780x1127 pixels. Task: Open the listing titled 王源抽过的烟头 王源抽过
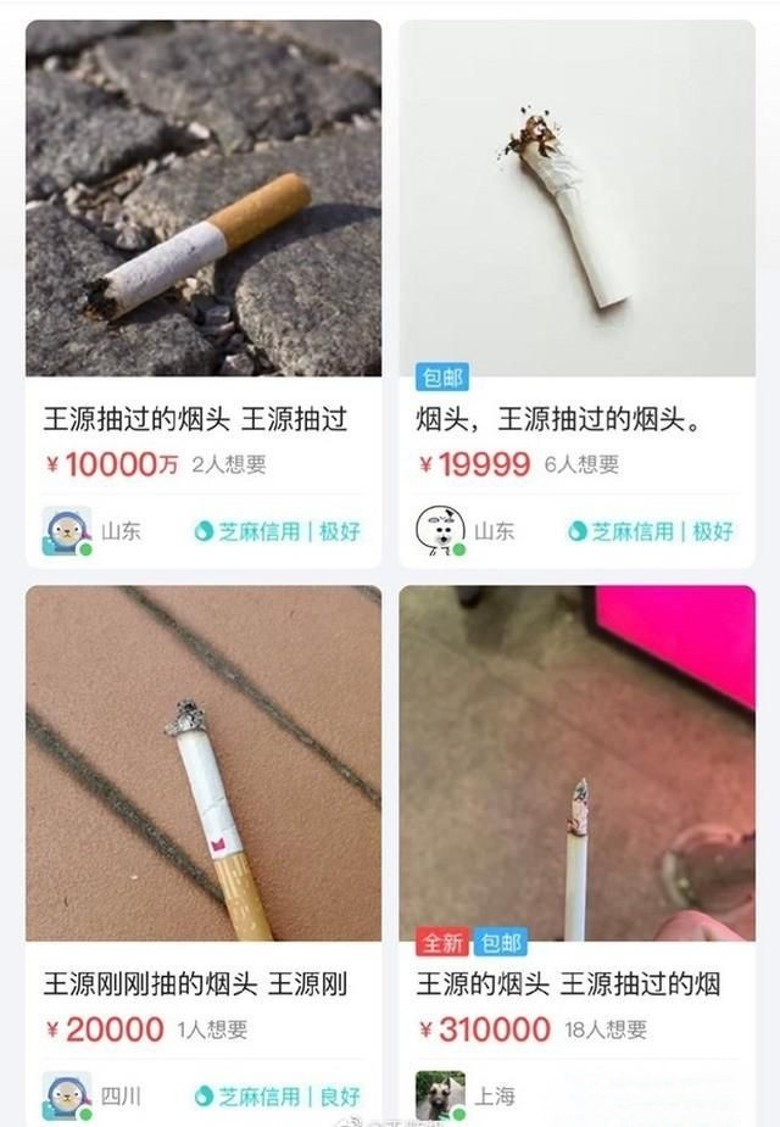195,418
